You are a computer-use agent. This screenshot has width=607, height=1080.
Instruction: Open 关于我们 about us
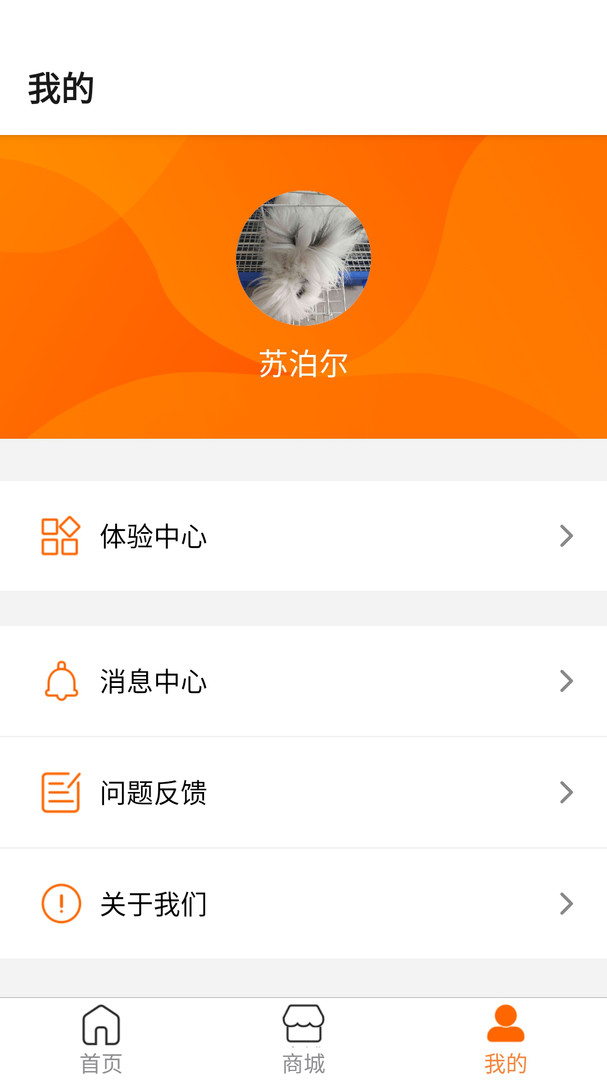pyautogui.click(x=303, y=904)
